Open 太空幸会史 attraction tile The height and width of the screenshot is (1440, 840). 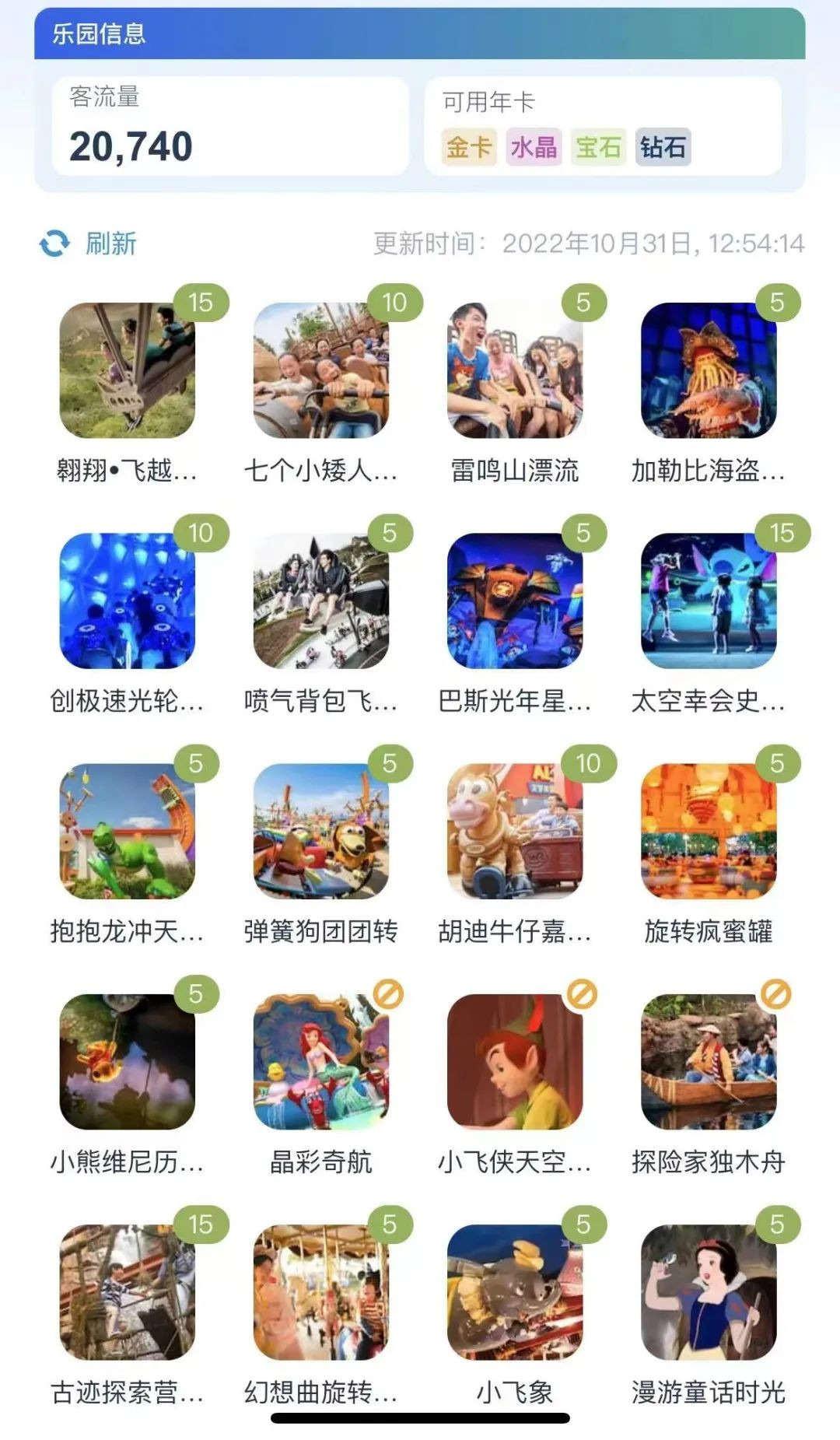point(708,601)
